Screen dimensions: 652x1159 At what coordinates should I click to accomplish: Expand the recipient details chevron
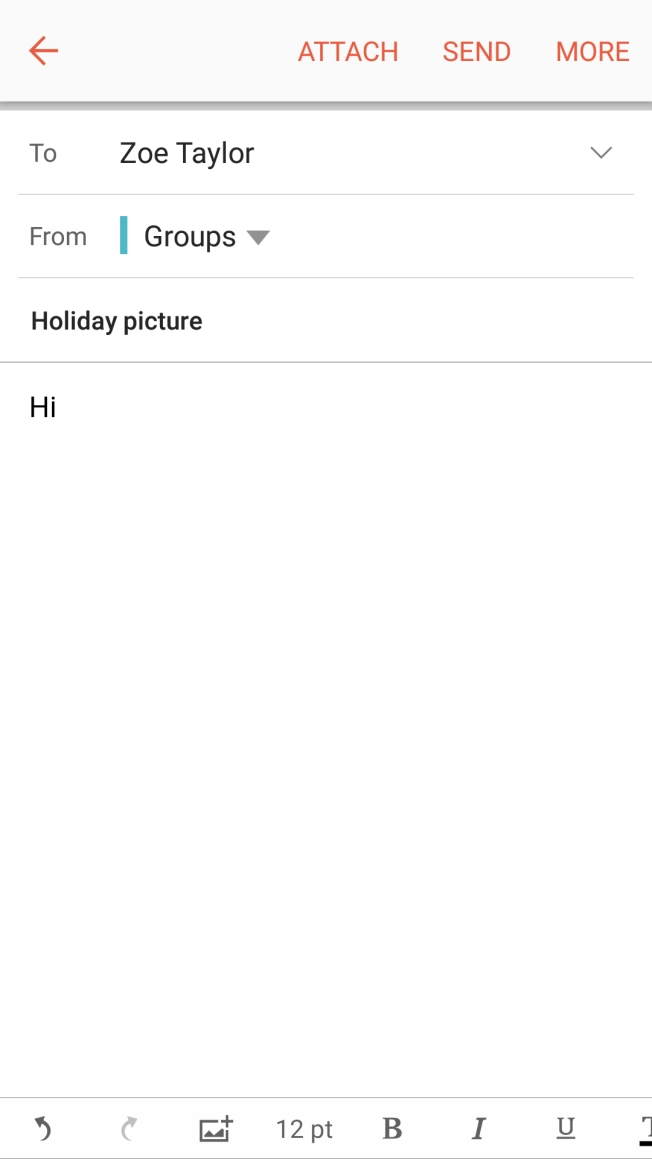coord(600,153)
